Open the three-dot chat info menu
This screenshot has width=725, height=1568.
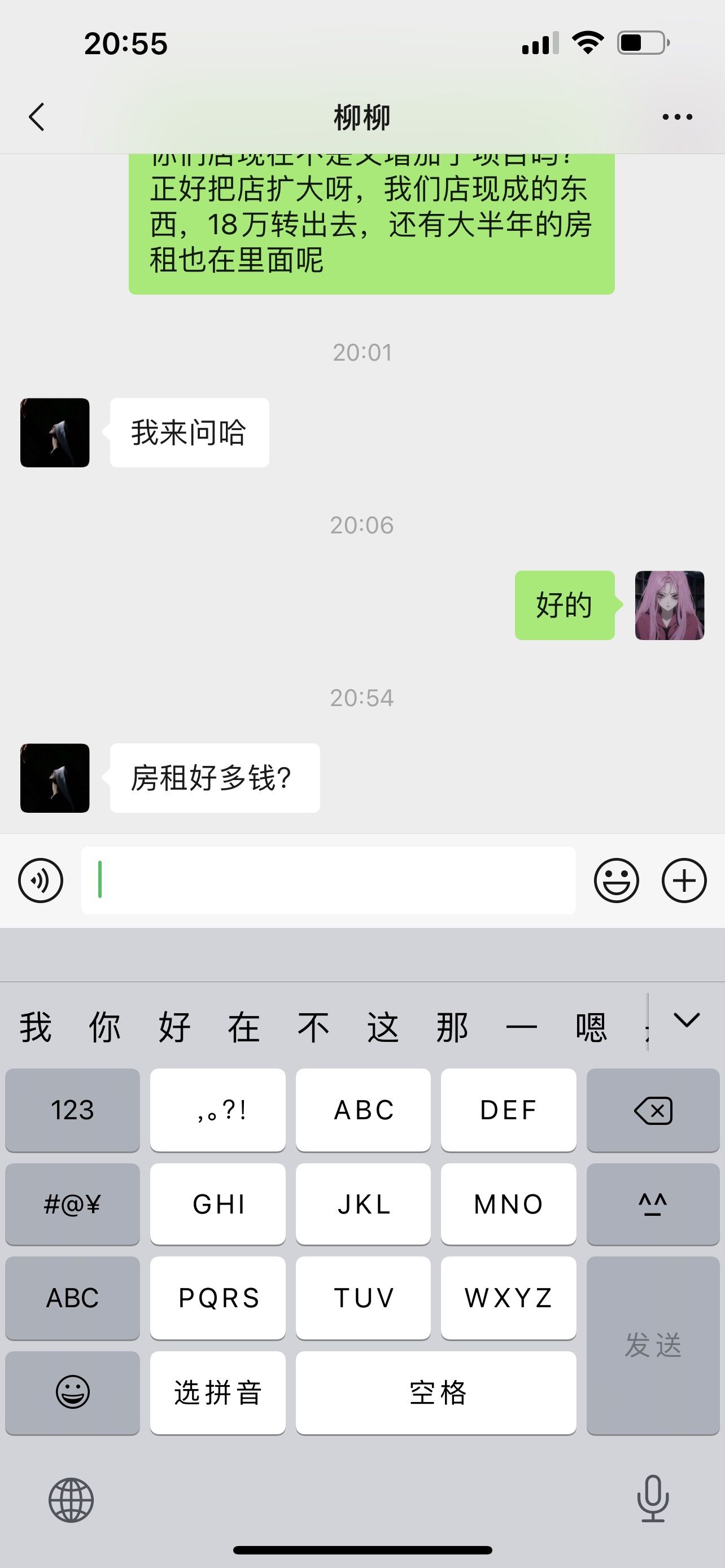tap(677, 116)
